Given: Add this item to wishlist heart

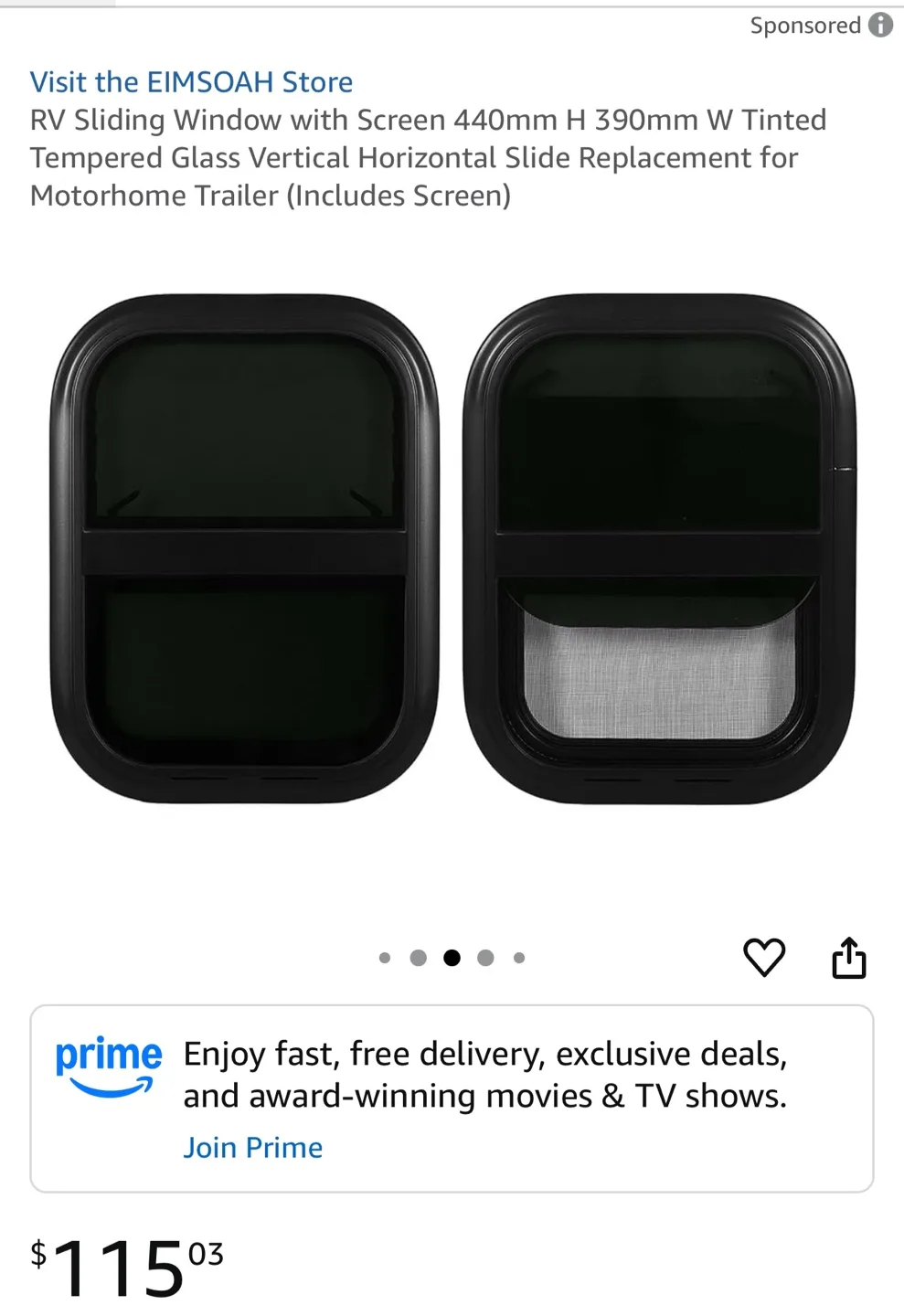Looking at the screenshot, I should click(x=764, y=957).
